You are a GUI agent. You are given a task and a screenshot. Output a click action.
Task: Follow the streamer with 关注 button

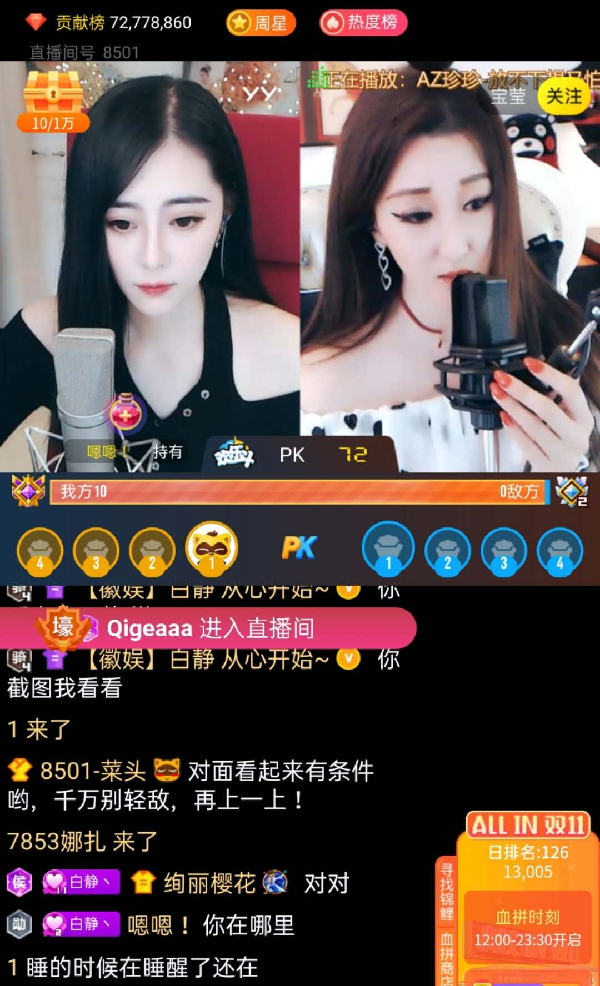click(564, 95)
